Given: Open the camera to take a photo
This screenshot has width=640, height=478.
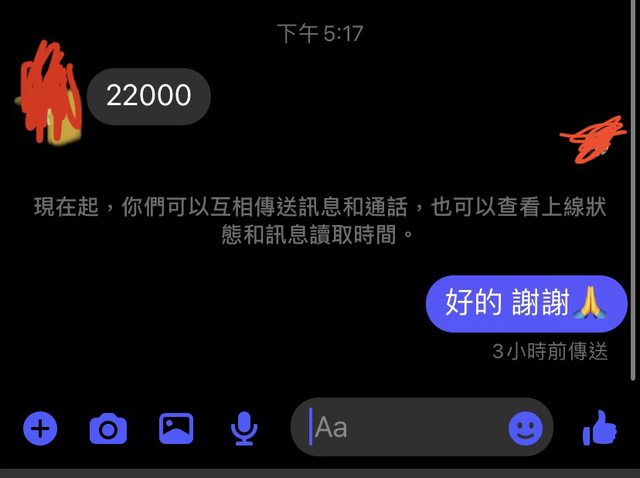Looking at the screenshot, I should pos(108,429).
